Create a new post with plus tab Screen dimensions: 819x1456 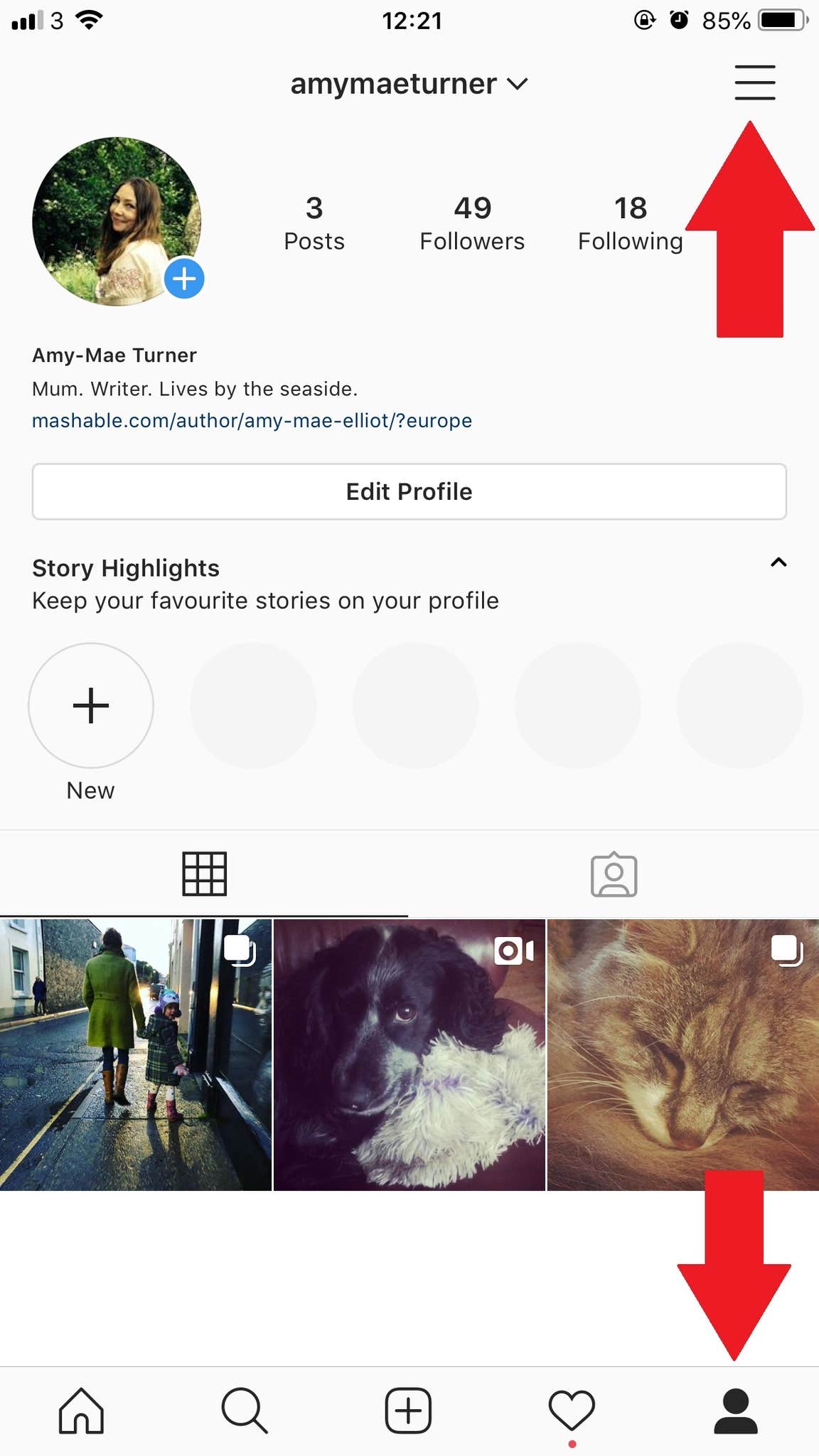tap(408, 1410)
